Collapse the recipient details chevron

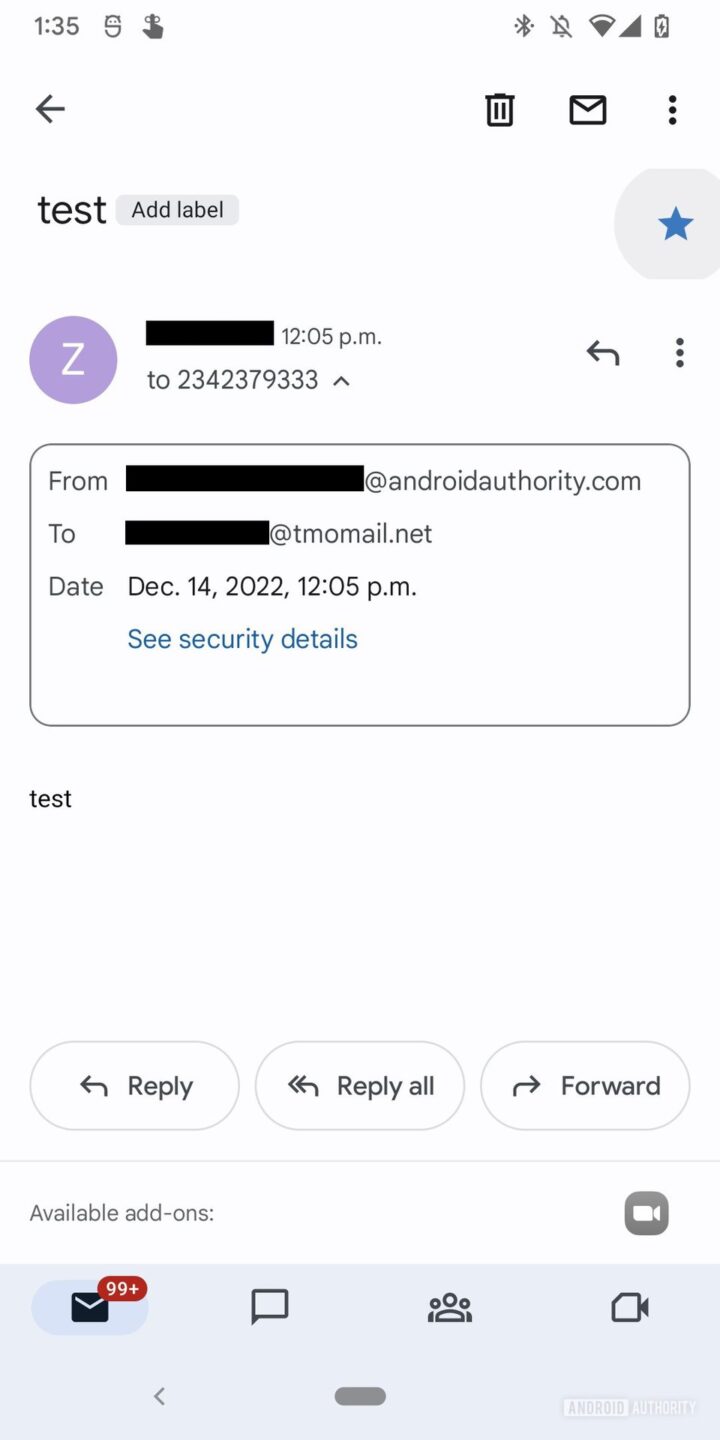pyautogui.click(x=341, y=381)
